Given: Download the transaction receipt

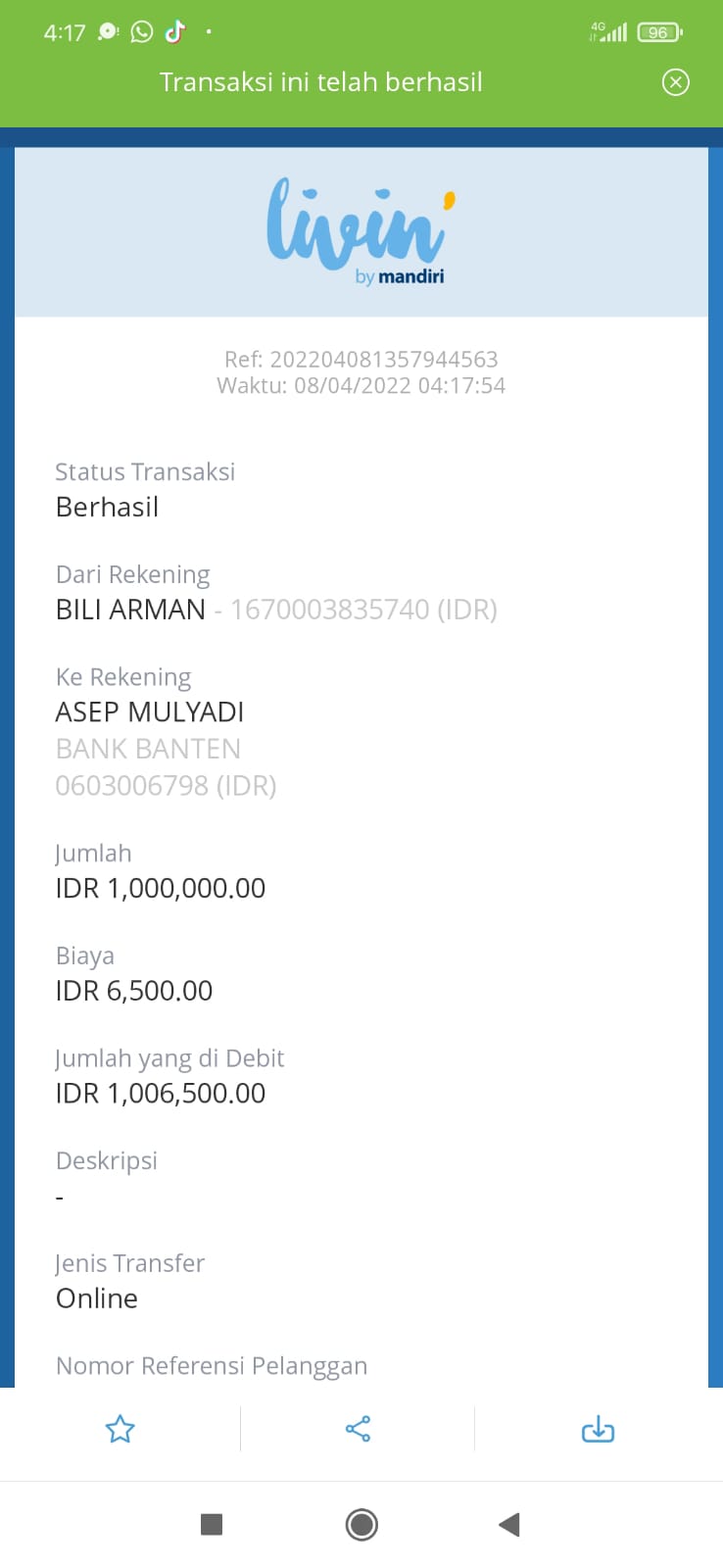Looking at the screenshot, I should [x=598, y=1430].
